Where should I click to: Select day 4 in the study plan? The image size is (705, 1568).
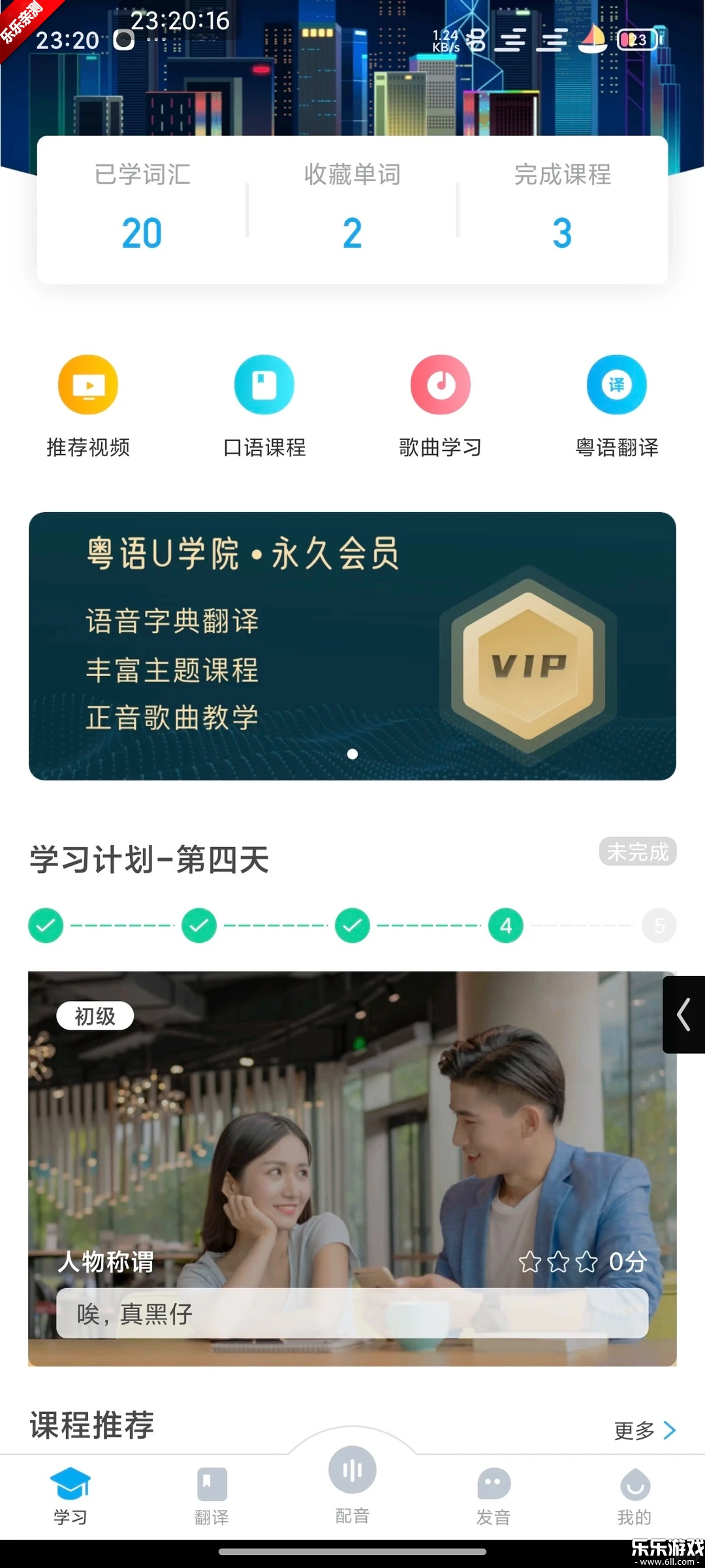[506, 925]
